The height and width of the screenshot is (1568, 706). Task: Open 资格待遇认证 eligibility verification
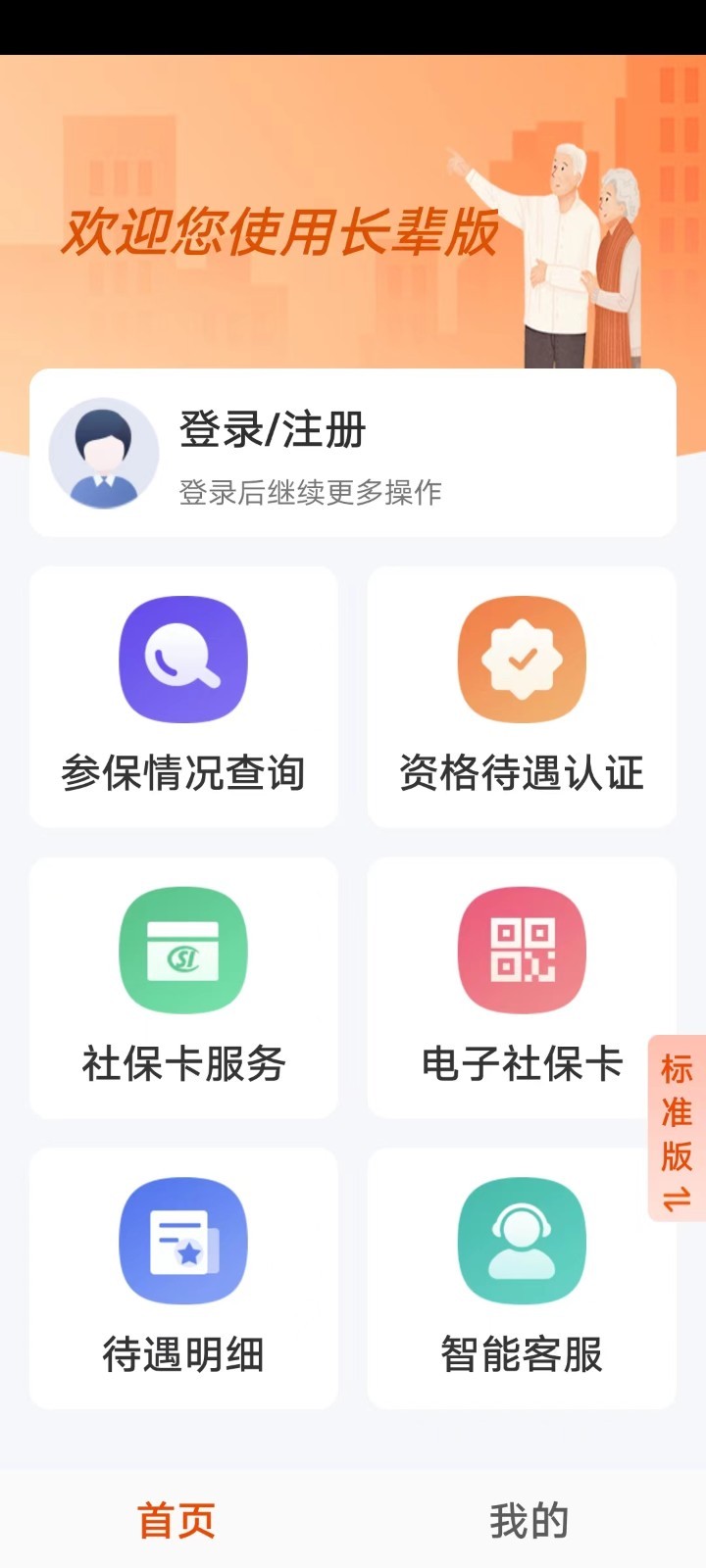click(x=522, y=697)
